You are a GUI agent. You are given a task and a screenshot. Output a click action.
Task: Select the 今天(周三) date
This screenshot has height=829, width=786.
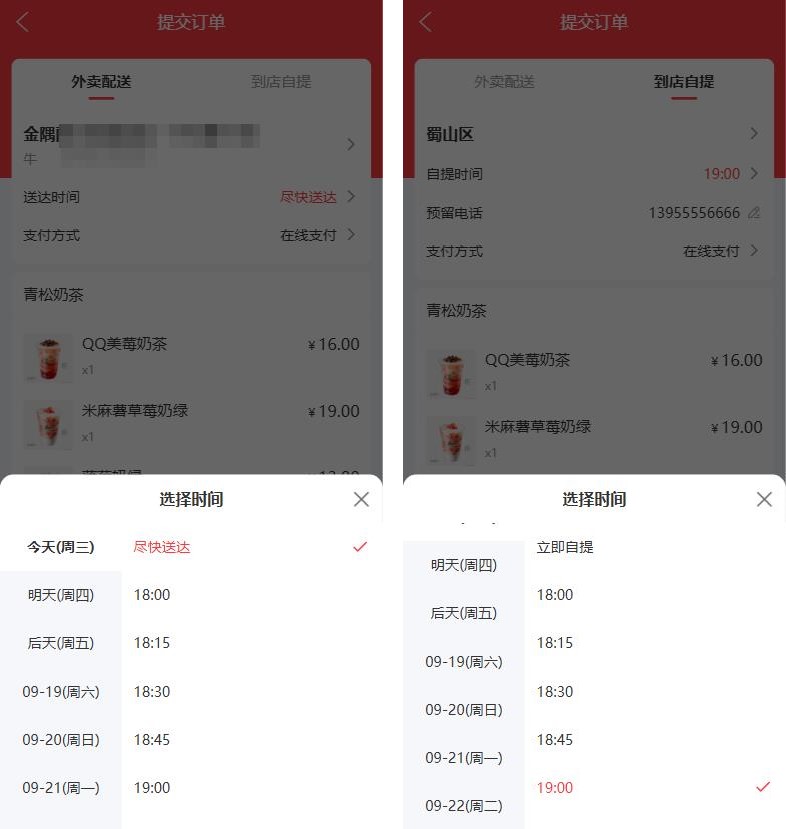pyautogui.click(x=61, y=547)
